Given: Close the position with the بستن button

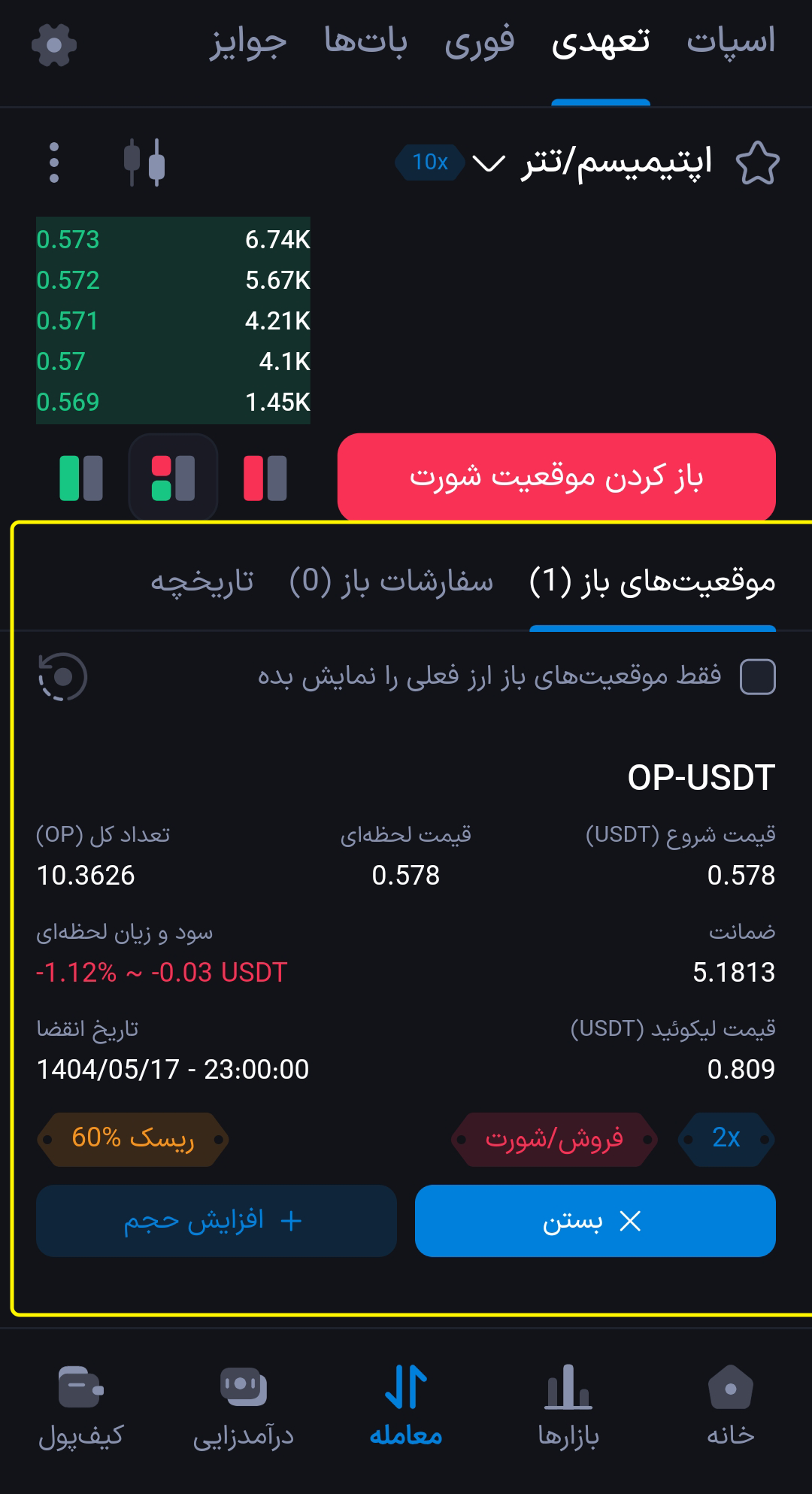Looking at the screenshot, I should point(595,1221).
